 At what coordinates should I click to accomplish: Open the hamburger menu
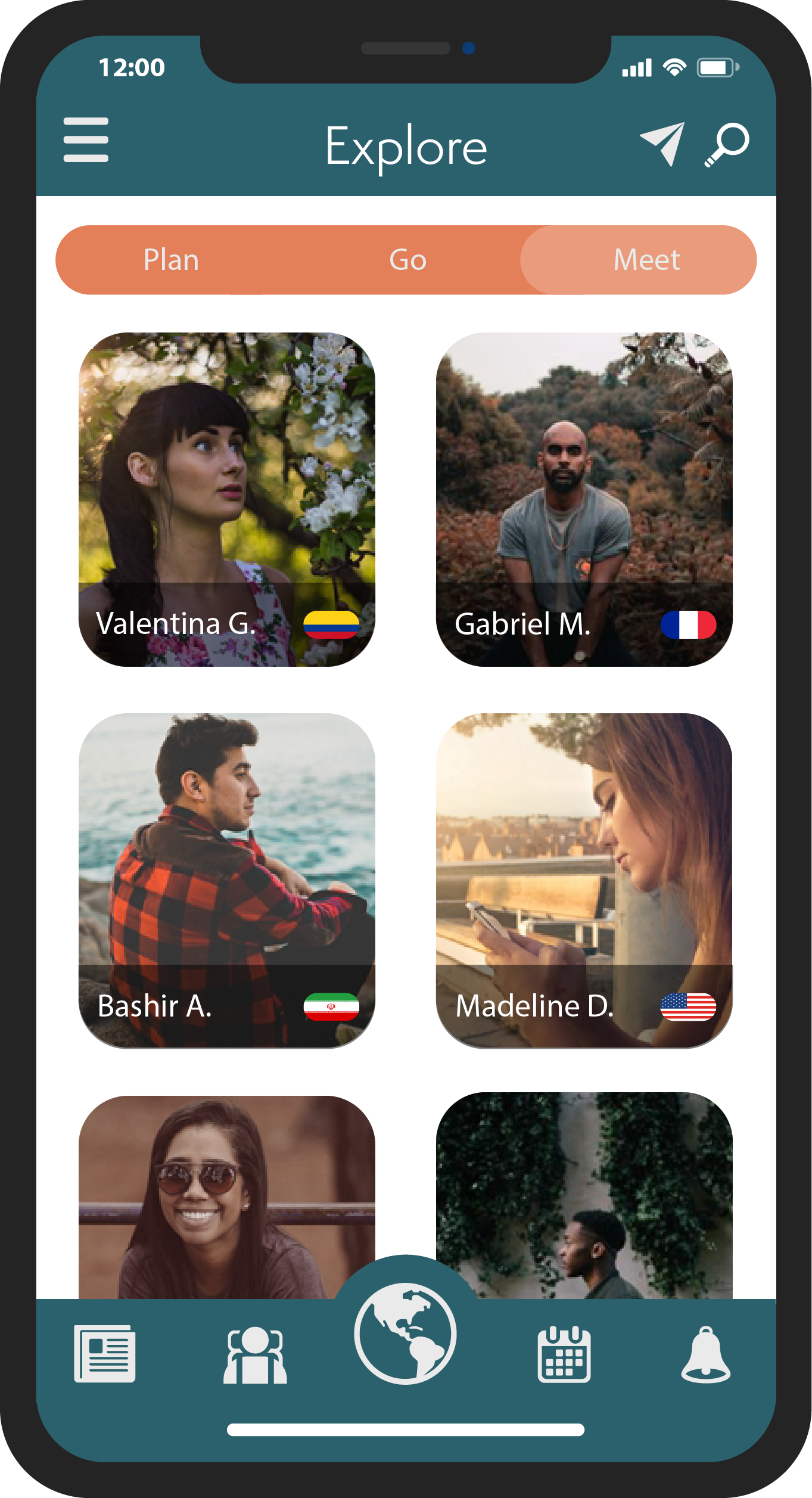click(86, 140)
